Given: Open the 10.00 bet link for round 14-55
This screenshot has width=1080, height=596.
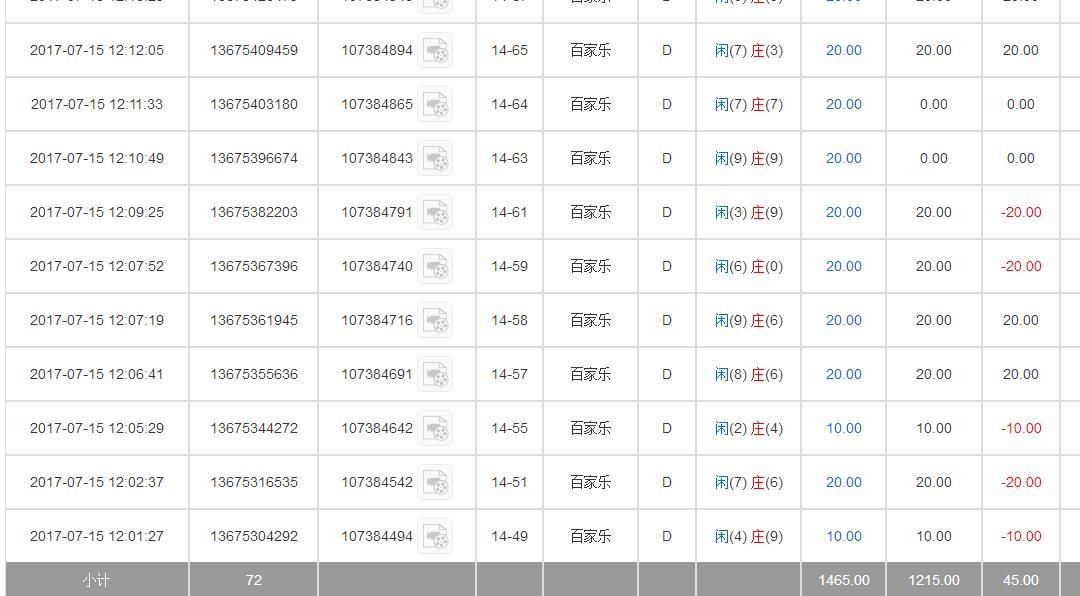Looking at the screenshot, I should click(x=843, y=428).
